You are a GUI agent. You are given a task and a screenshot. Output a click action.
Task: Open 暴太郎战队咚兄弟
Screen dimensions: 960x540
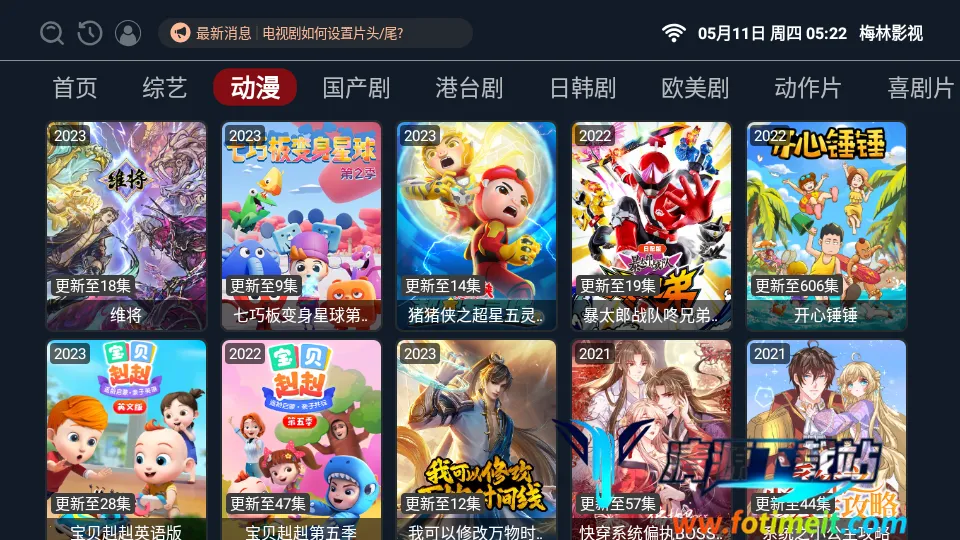pos(651,226)
